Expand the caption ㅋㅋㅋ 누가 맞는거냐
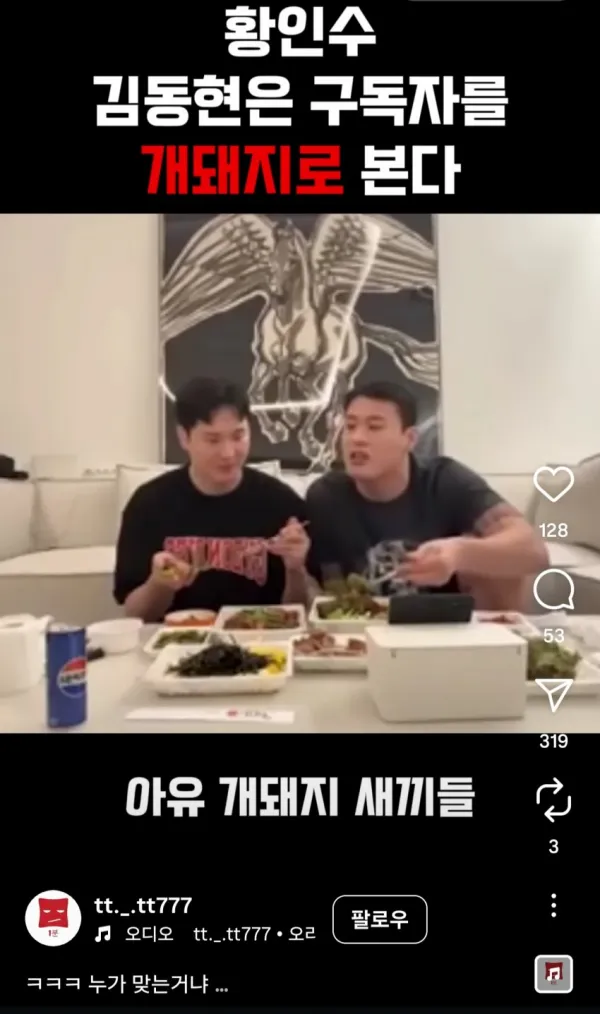Screen dimensions: 600x1014 click(127, 984)
